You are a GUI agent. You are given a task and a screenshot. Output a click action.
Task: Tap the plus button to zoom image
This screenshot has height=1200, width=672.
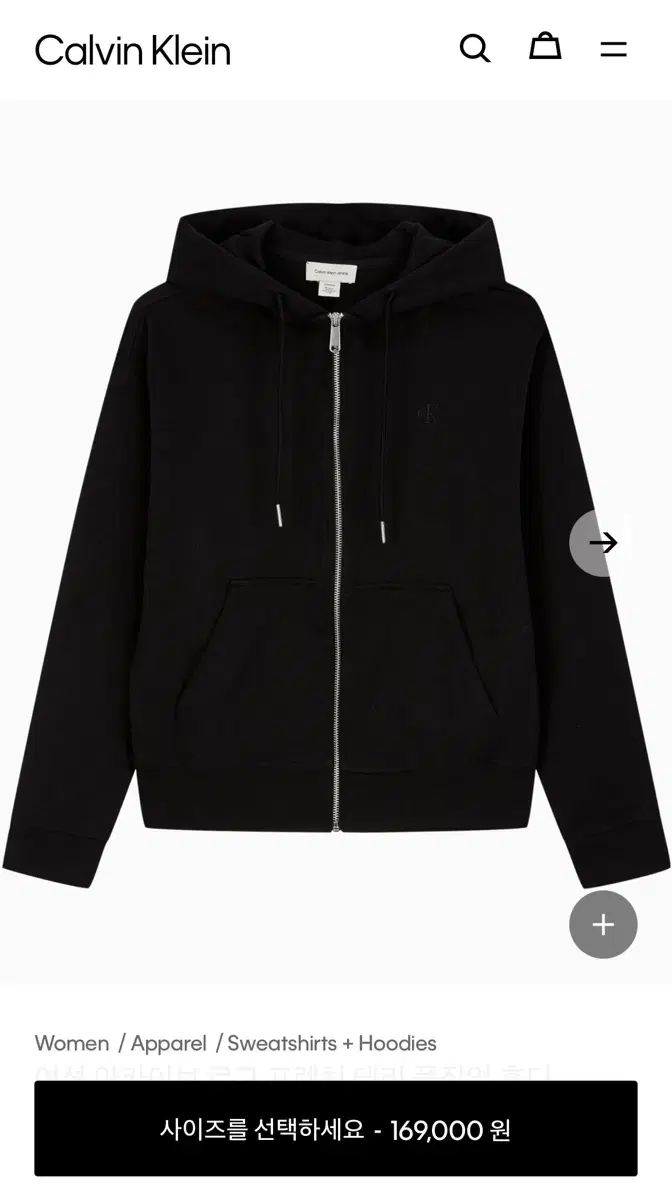(x=603, y=925)
